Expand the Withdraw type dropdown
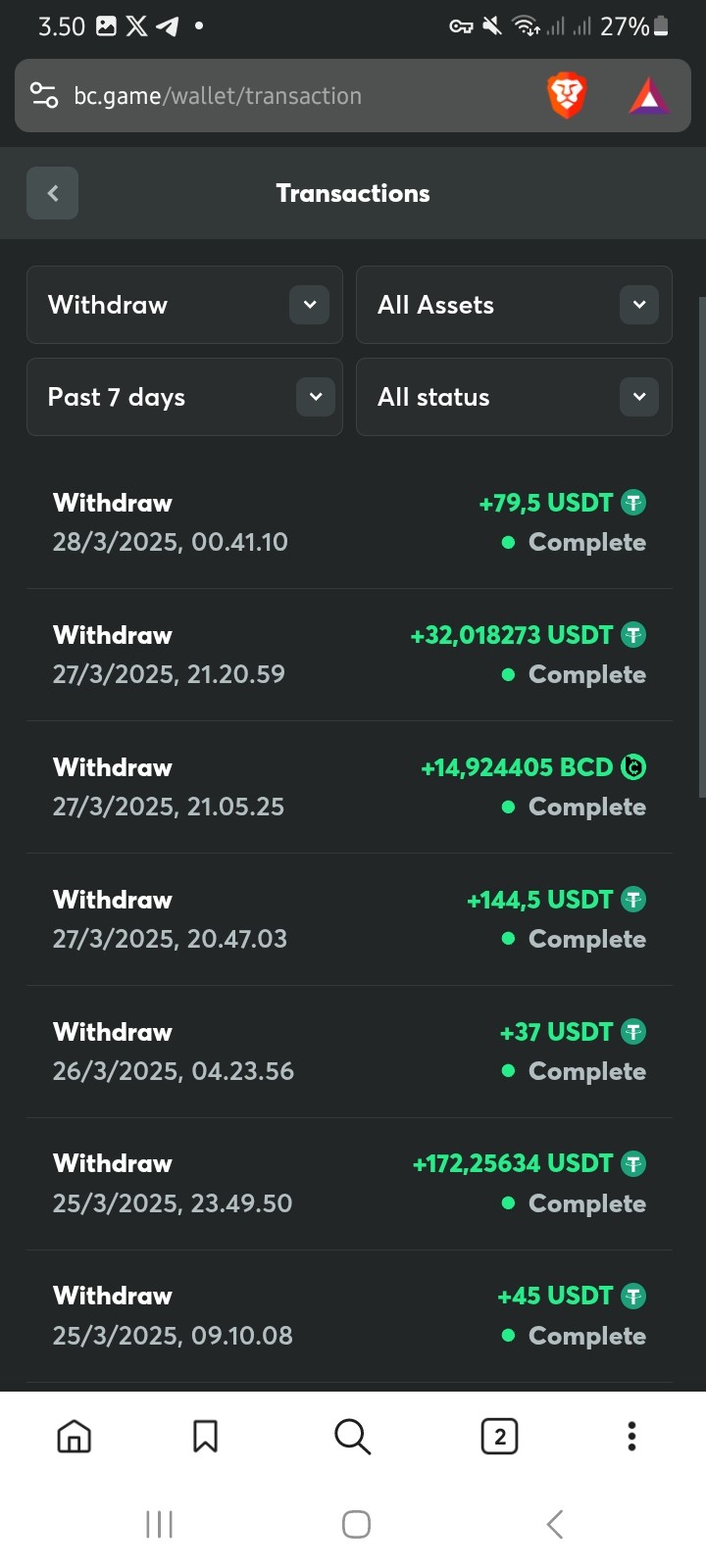 (184, 305)
